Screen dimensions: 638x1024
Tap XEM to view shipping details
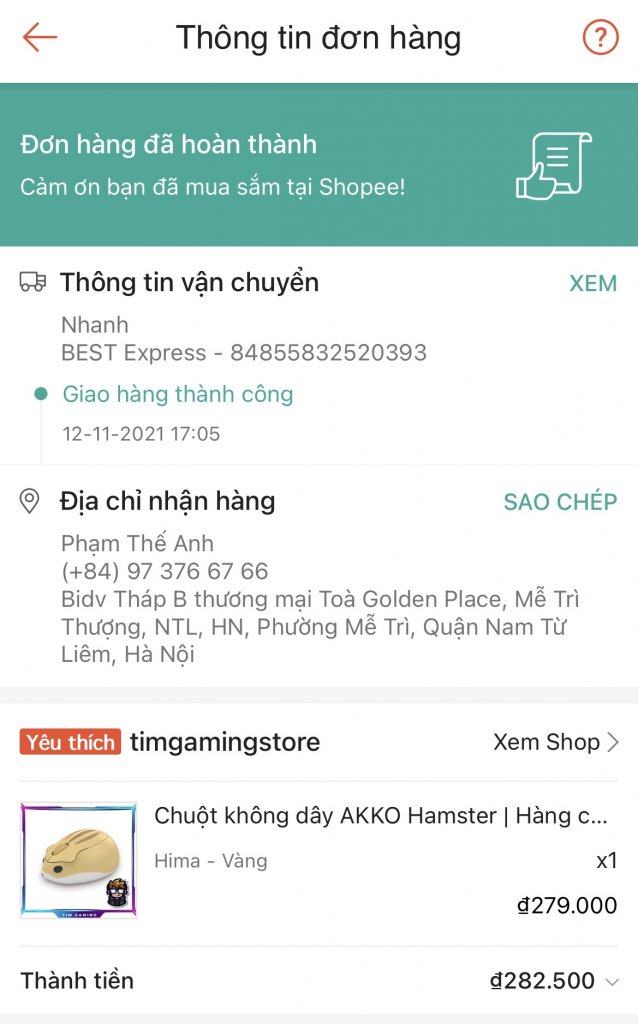pyautogui.click(x=593, y=283)
